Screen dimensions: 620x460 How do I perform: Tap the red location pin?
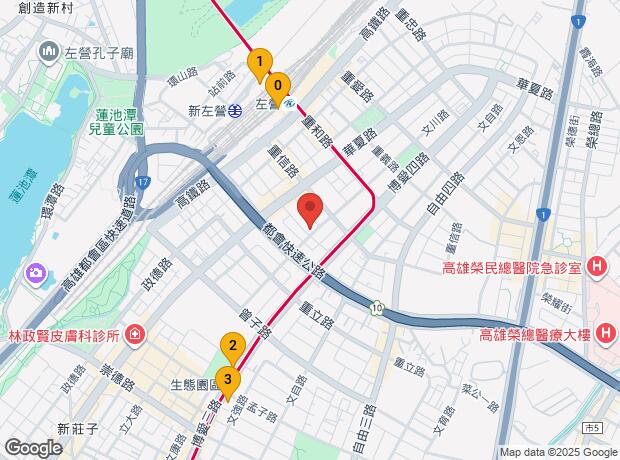click(310, 210)
